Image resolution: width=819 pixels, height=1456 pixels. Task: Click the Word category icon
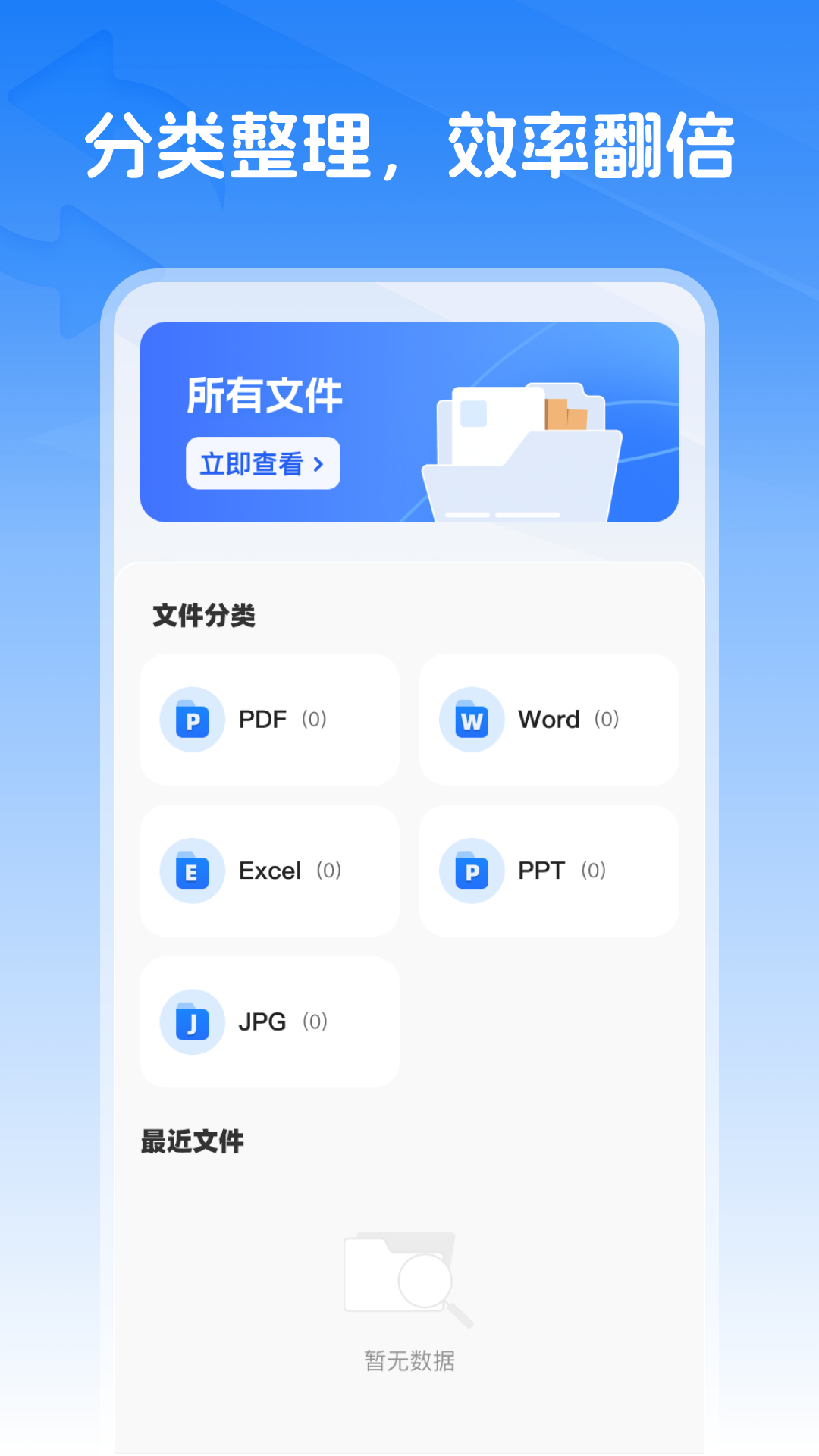(471, 719)
